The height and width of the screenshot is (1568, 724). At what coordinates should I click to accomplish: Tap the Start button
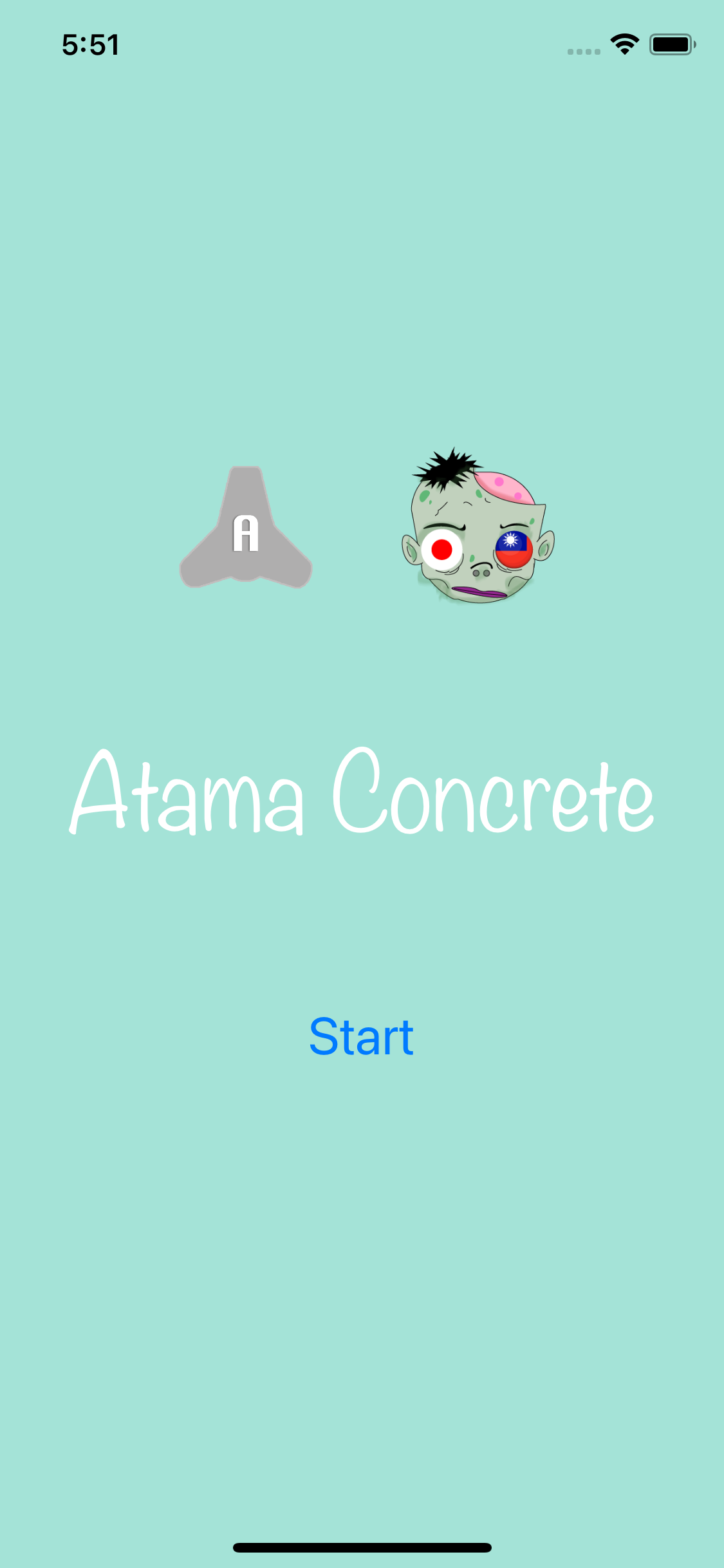361,1037
